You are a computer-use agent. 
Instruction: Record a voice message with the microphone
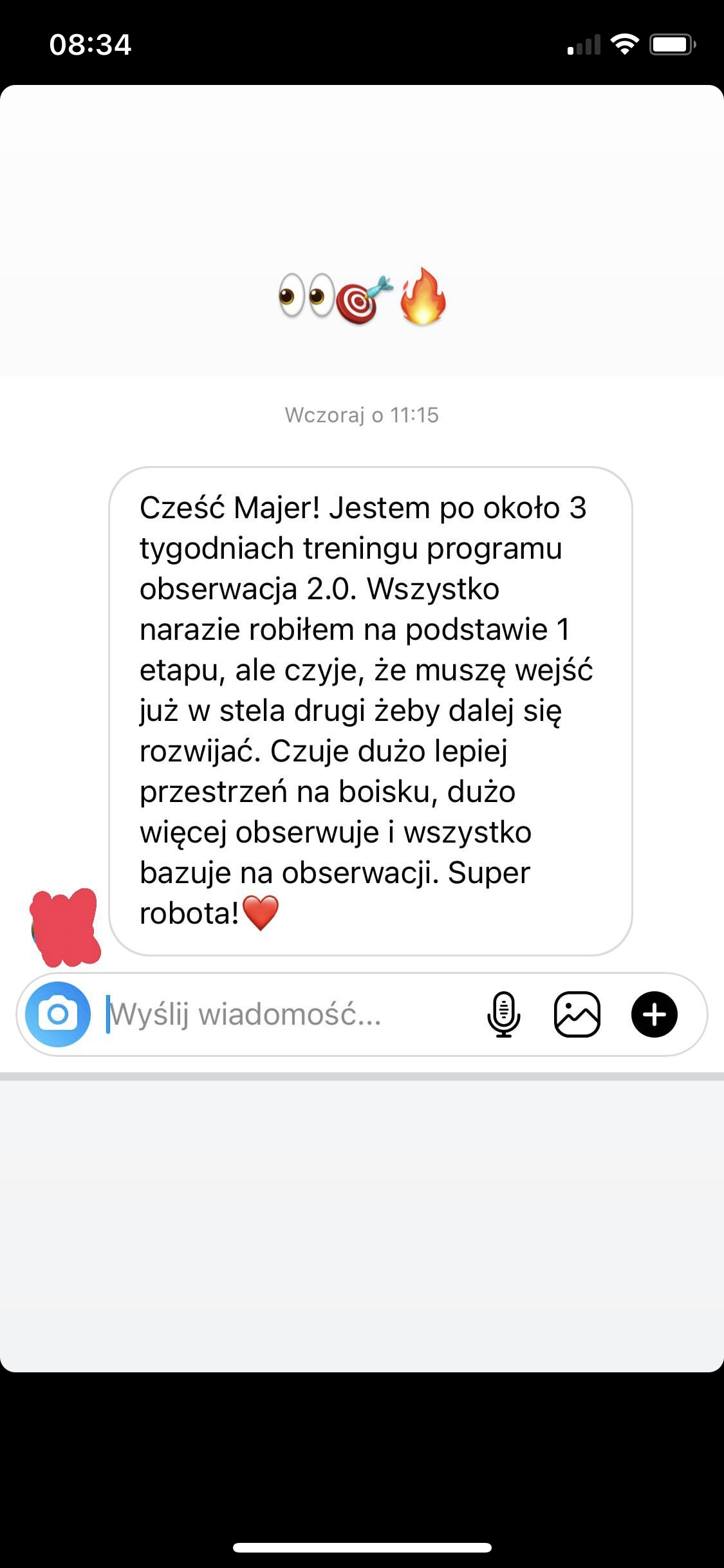[503, 1014]
